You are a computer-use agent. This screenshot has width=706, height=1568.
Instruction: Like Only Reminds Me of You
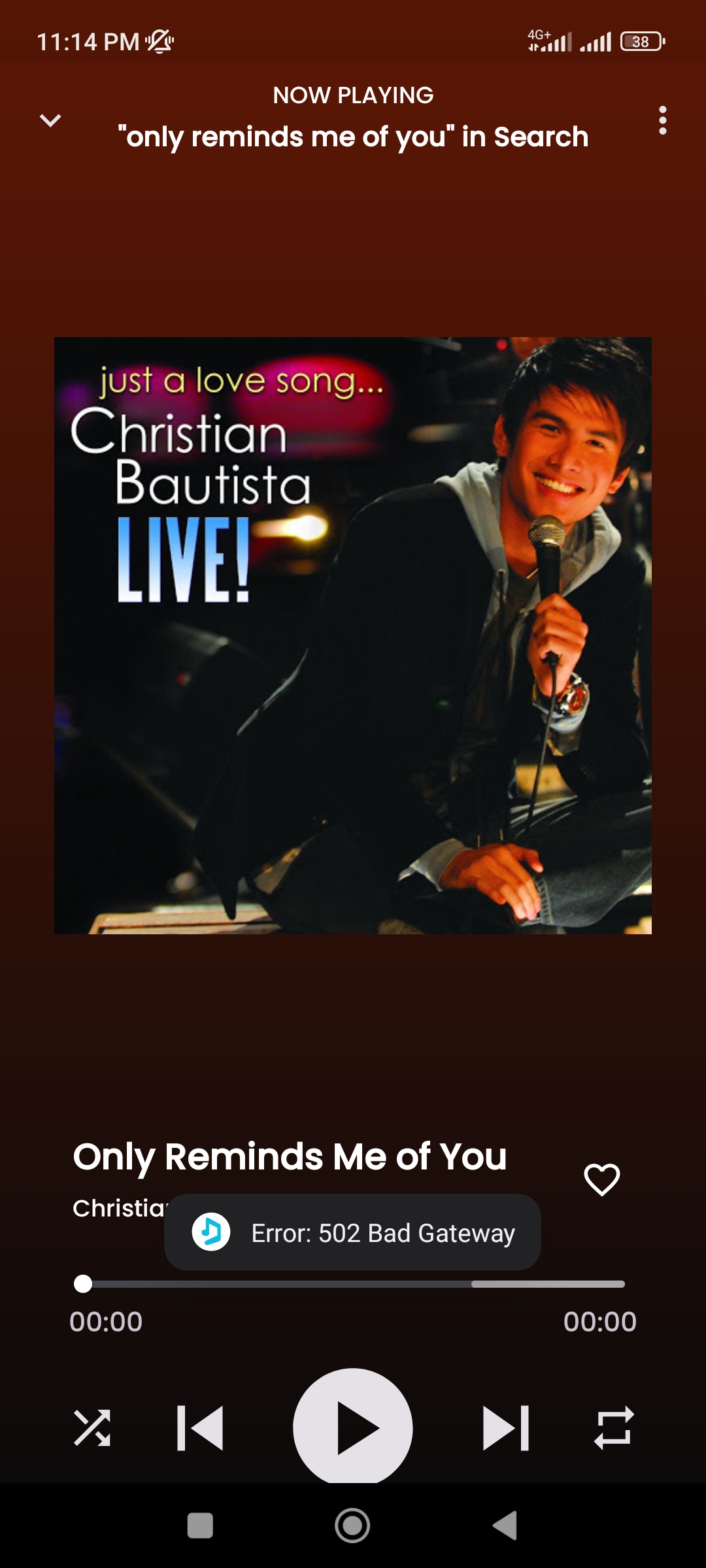click(601, 1179)
